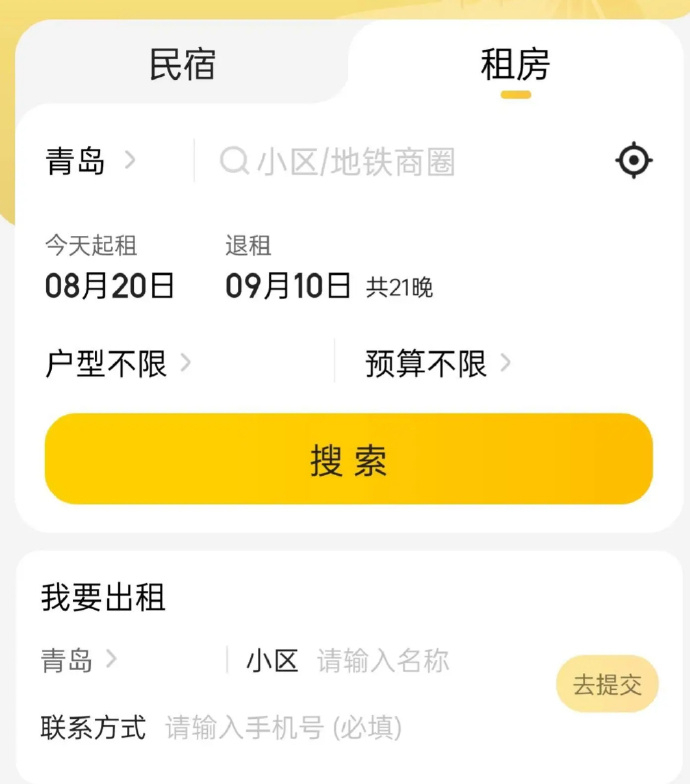Select the 租房 tab

pyautogui.click(x=515, y=66)
